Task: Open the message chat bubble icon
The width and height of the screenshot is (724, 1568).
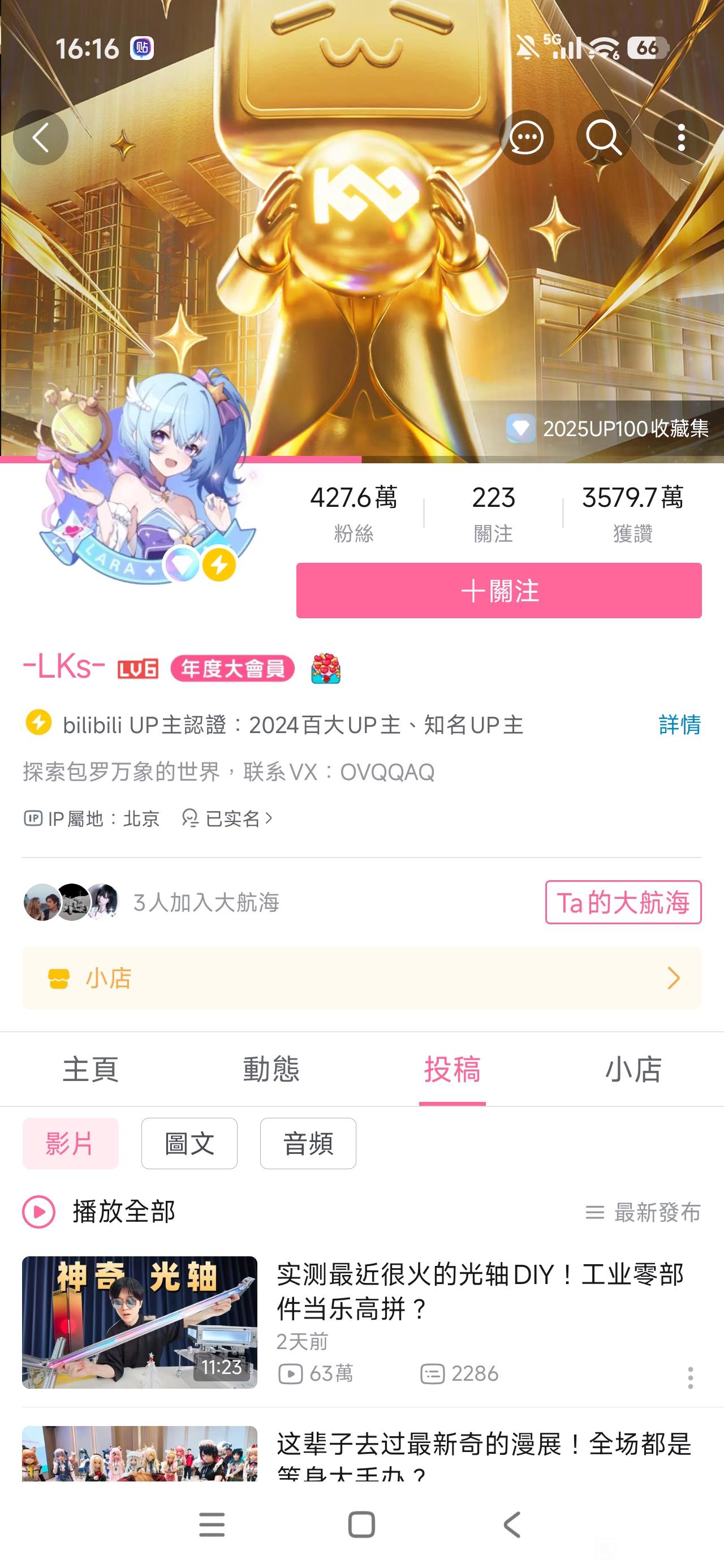Action: point(526,137)
